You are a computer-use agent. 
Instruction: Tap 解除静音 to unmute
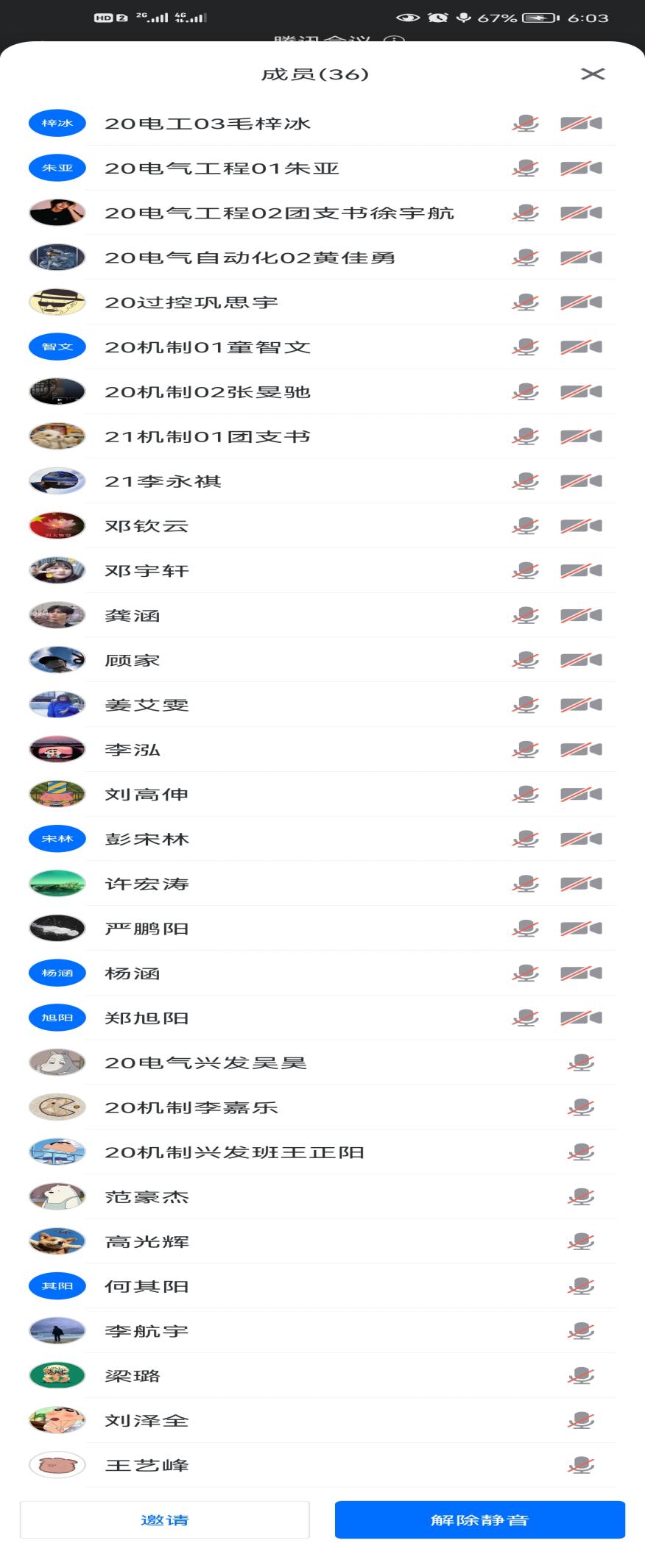click(x=479, y=1519)
